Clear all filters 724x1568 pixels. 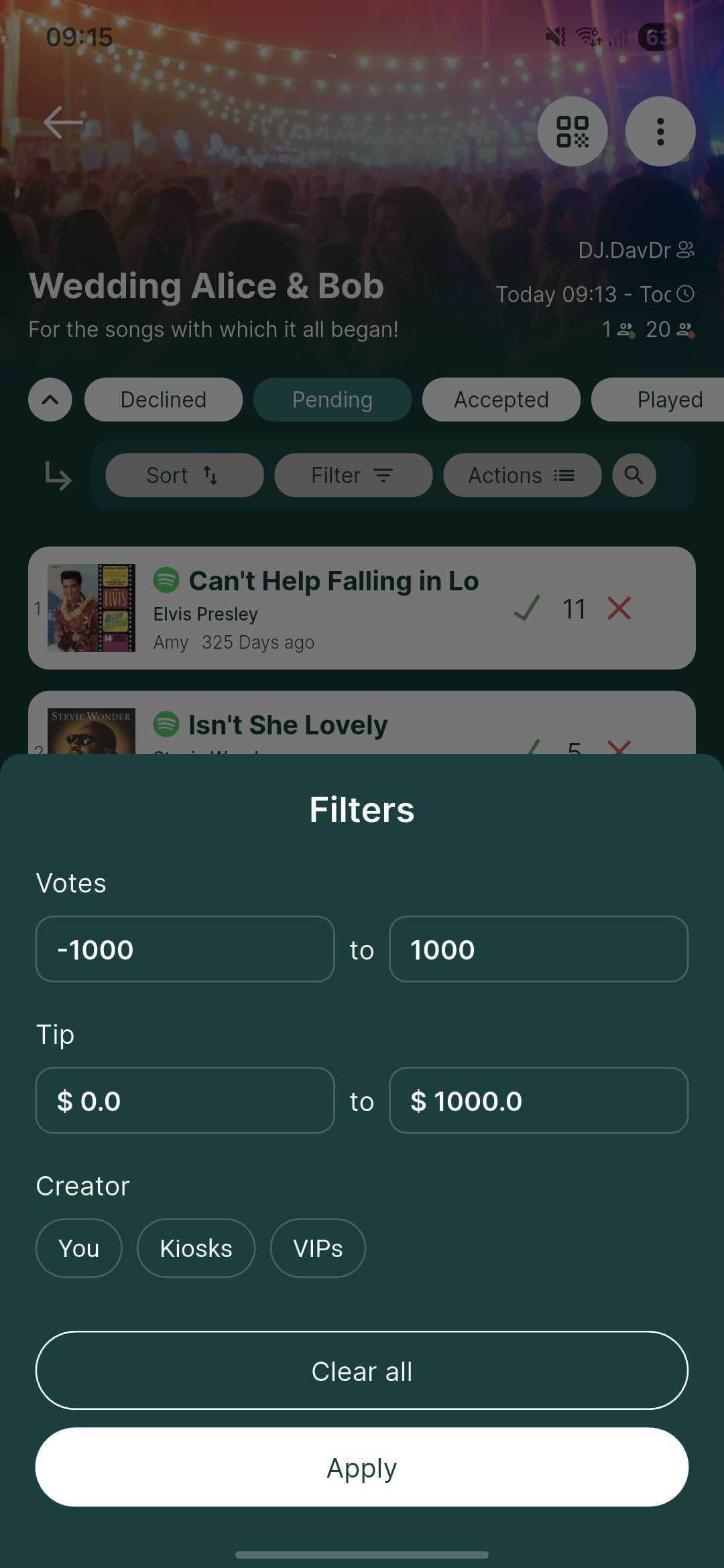(362, 1371)
